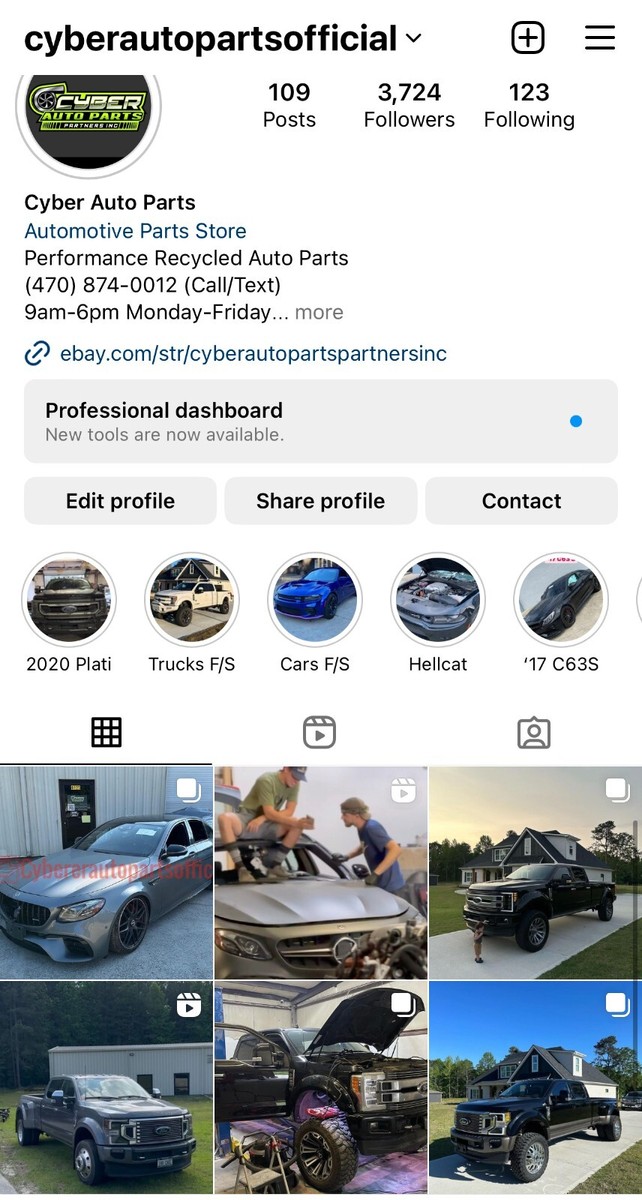Screen dimensions: 642x1200
Task: Open the '17 C63S highlight
Action: [x=561, y=601]
